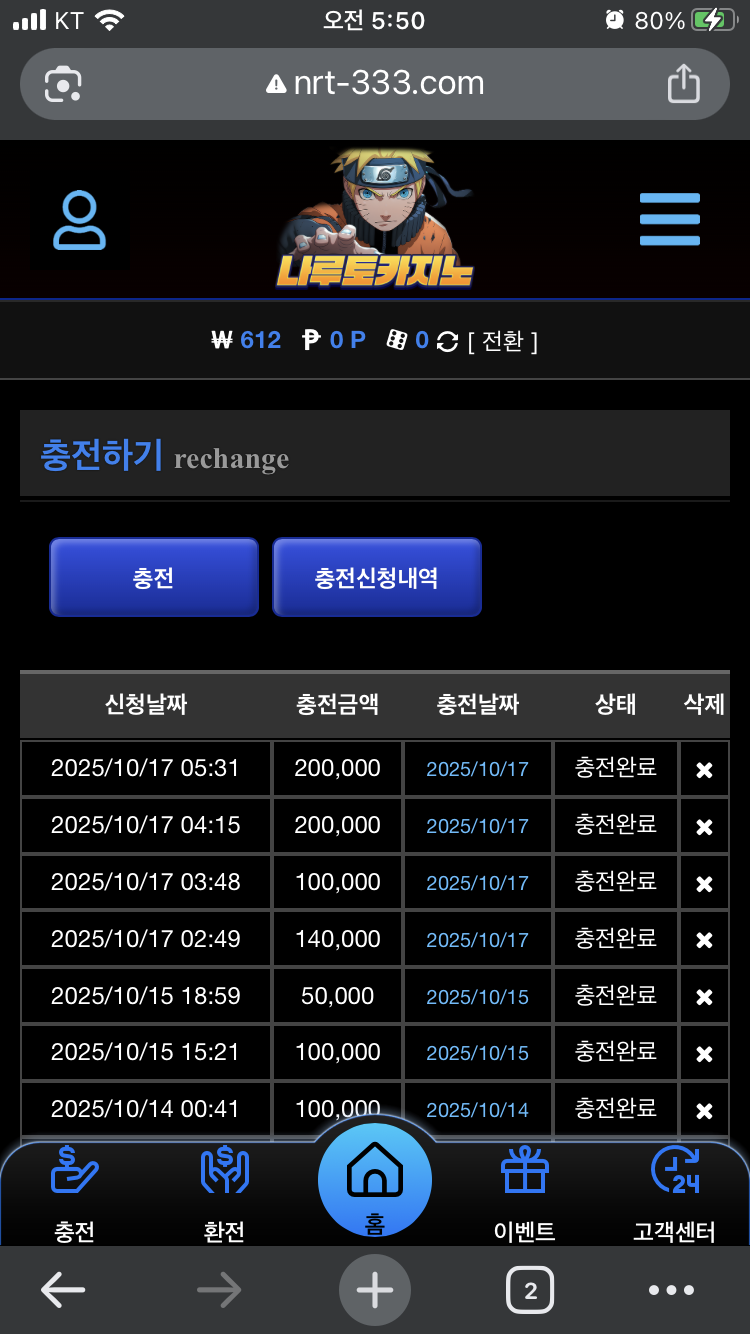Image resolution: width=750 pixels, height=1334 pixels.
Task: Remove the 2025/10/17 03:48 entry
Action: coord(704,884)
